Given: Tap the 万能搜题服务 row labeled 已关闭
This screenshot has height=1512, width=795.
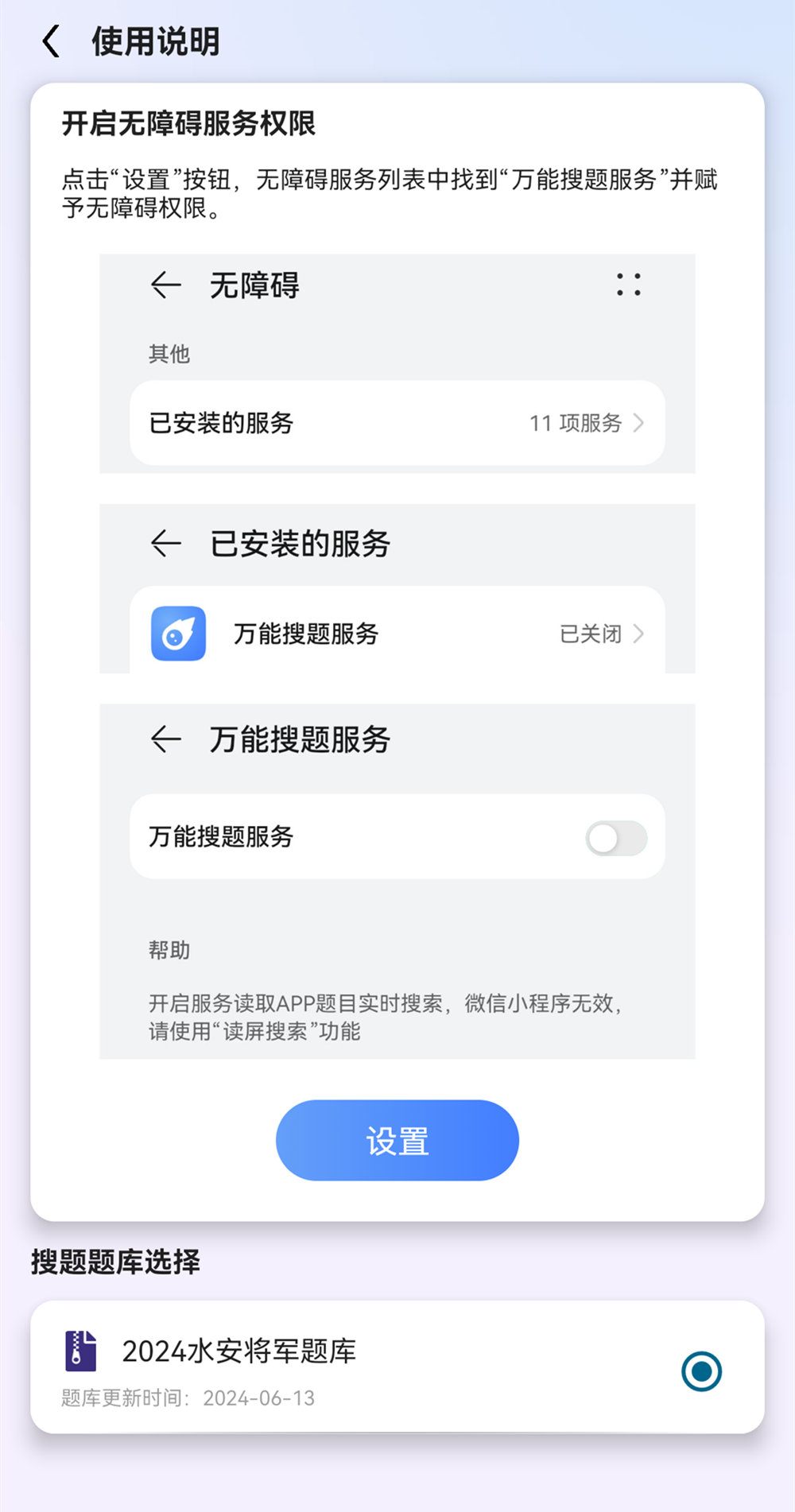Looking at the screenshot, I should pos(396,634).
